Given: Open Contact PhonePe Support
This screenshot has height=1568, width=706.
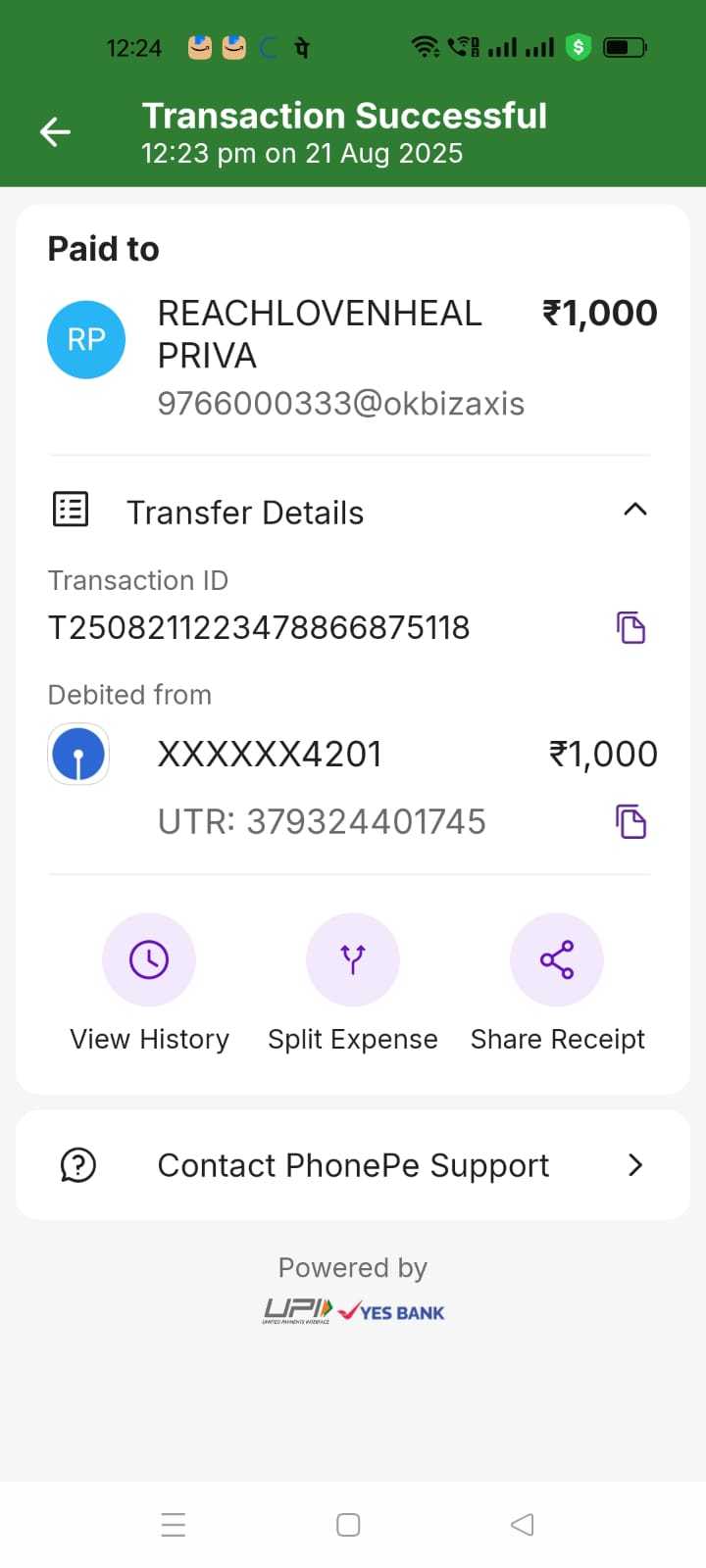Looking at the screenshot, I should (x=353, y=1165).
